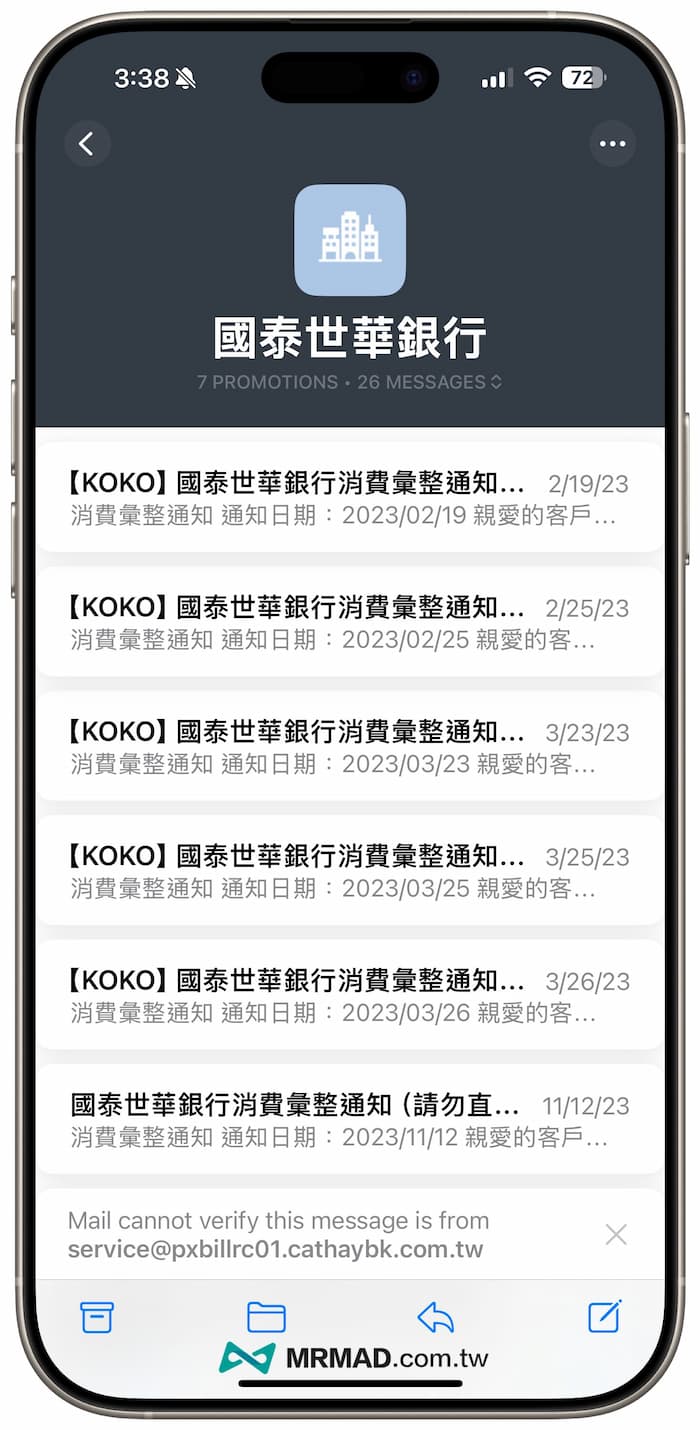Go back using the top-left arrow
Image resolution: width=700 pixels, height=1430 pixels.
click(87, 144)
